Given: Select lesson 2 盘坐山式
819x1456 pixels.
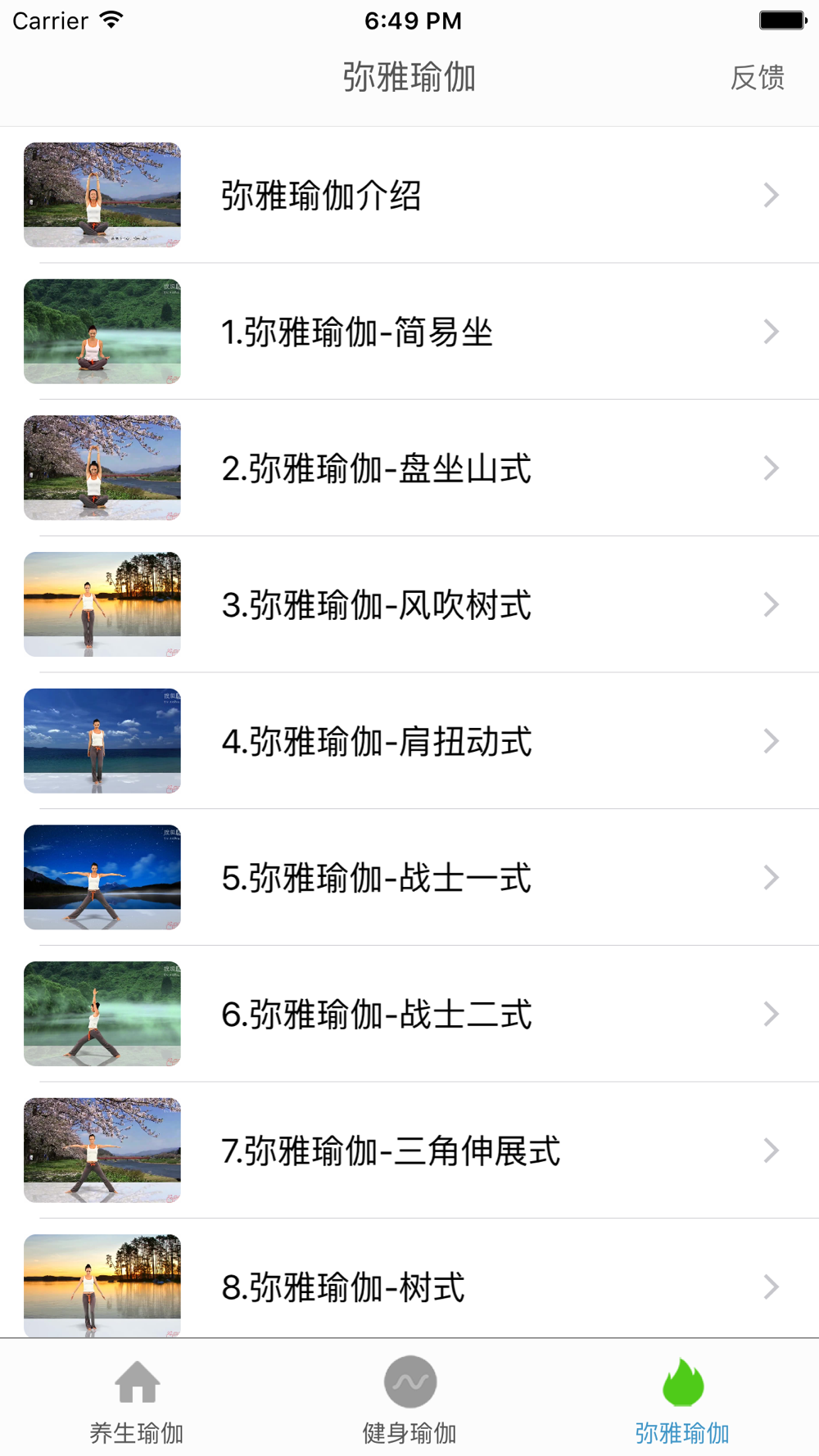Looking at the screenshot, I should [x=409, y=468].
